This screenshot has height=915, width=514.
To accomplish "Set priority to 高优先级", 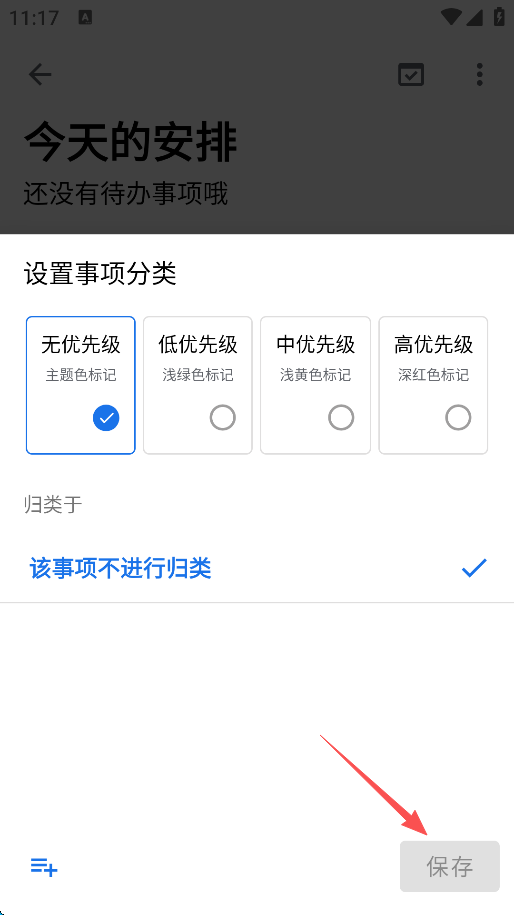I will pyautogui.click(x=433, y=385).
